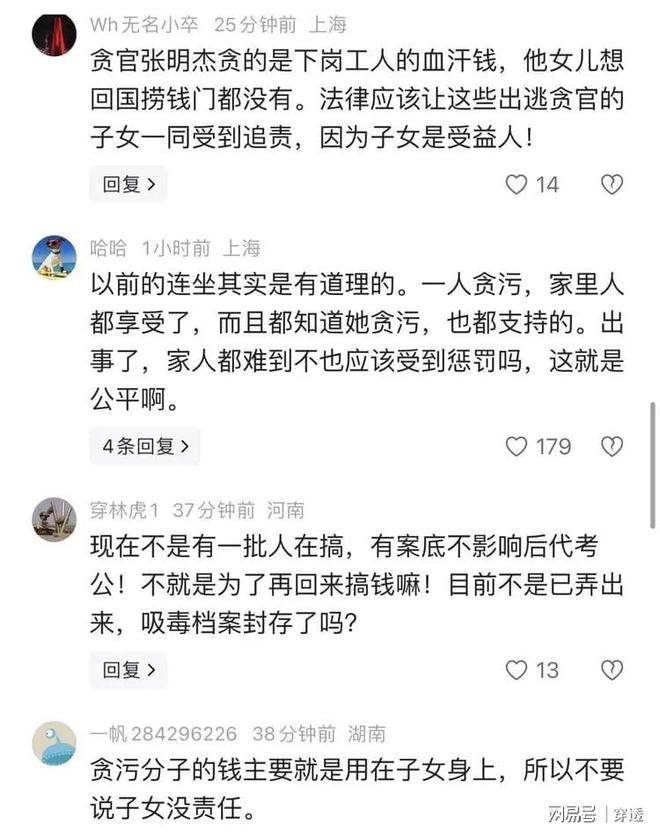
Task: Reply to 穿林虎1's comment
Action: [128, 670]
